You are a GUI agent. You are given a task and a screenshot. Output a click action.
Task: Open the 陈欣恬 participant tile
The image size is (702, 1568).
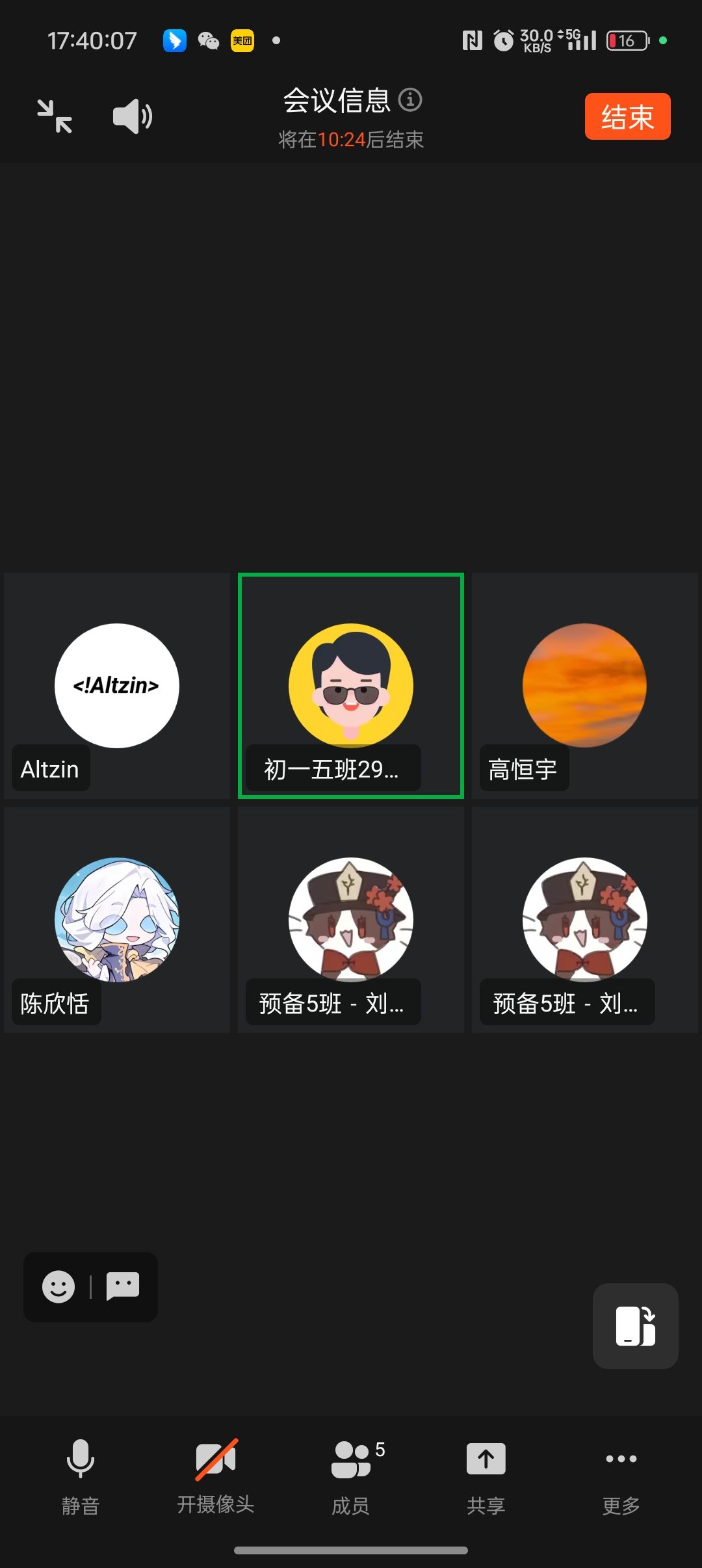(117, 920)
